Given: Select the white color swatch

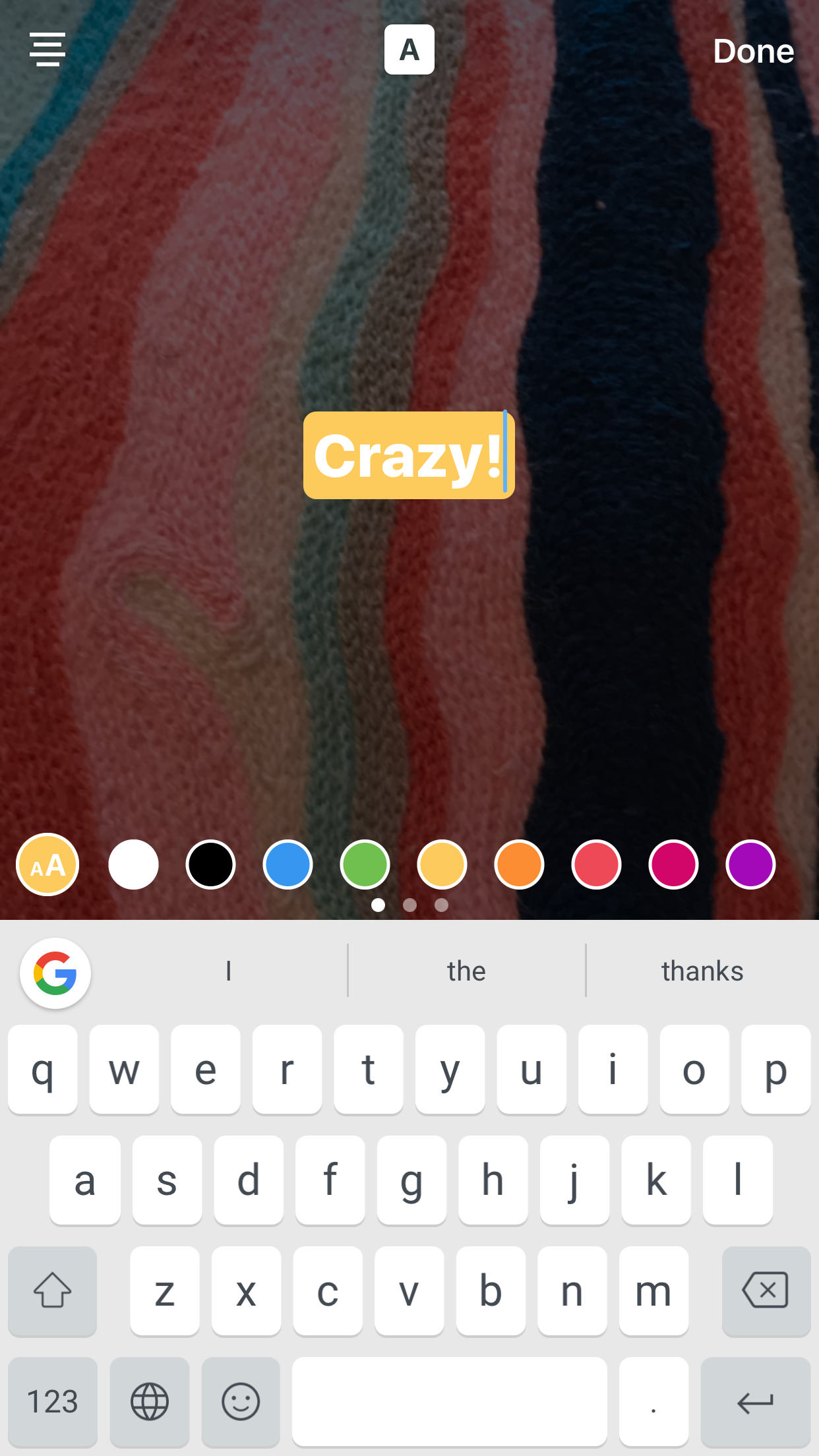Looking at the screenshot, I should (133, 864).
